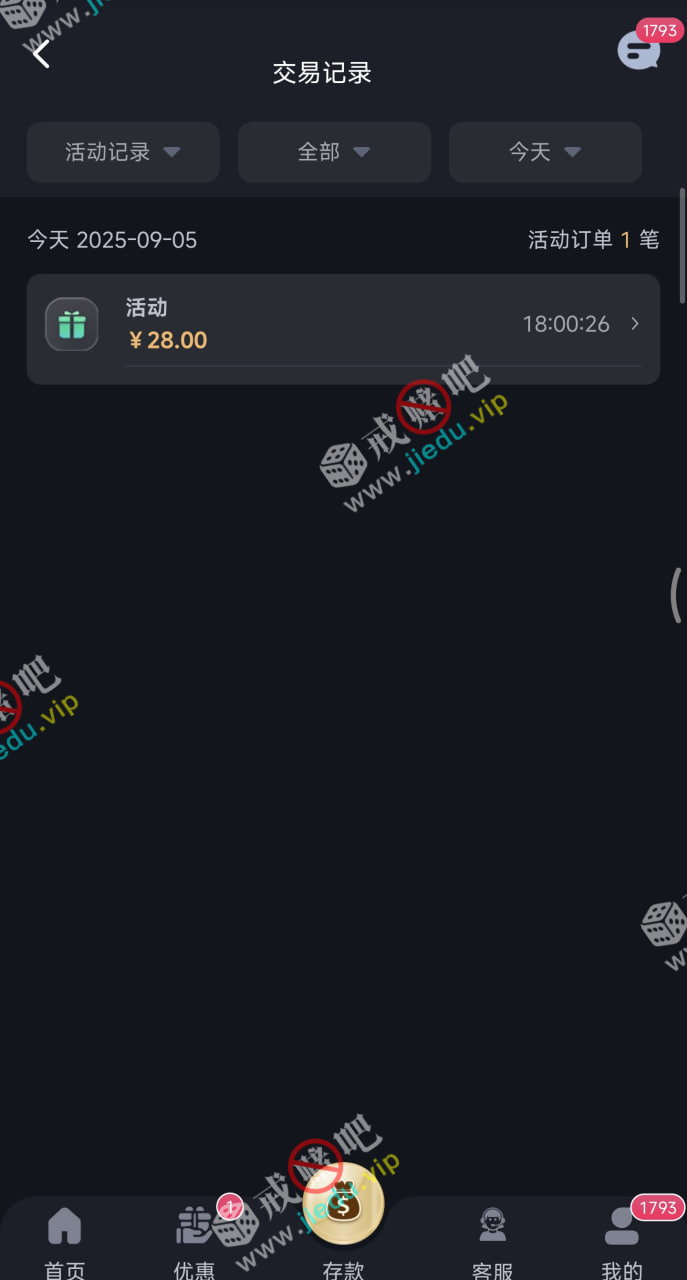Switch to the 优惠 tab
Image resolution: width=687 pixels, height=1280 pixels.
[x=194, y=1240]
